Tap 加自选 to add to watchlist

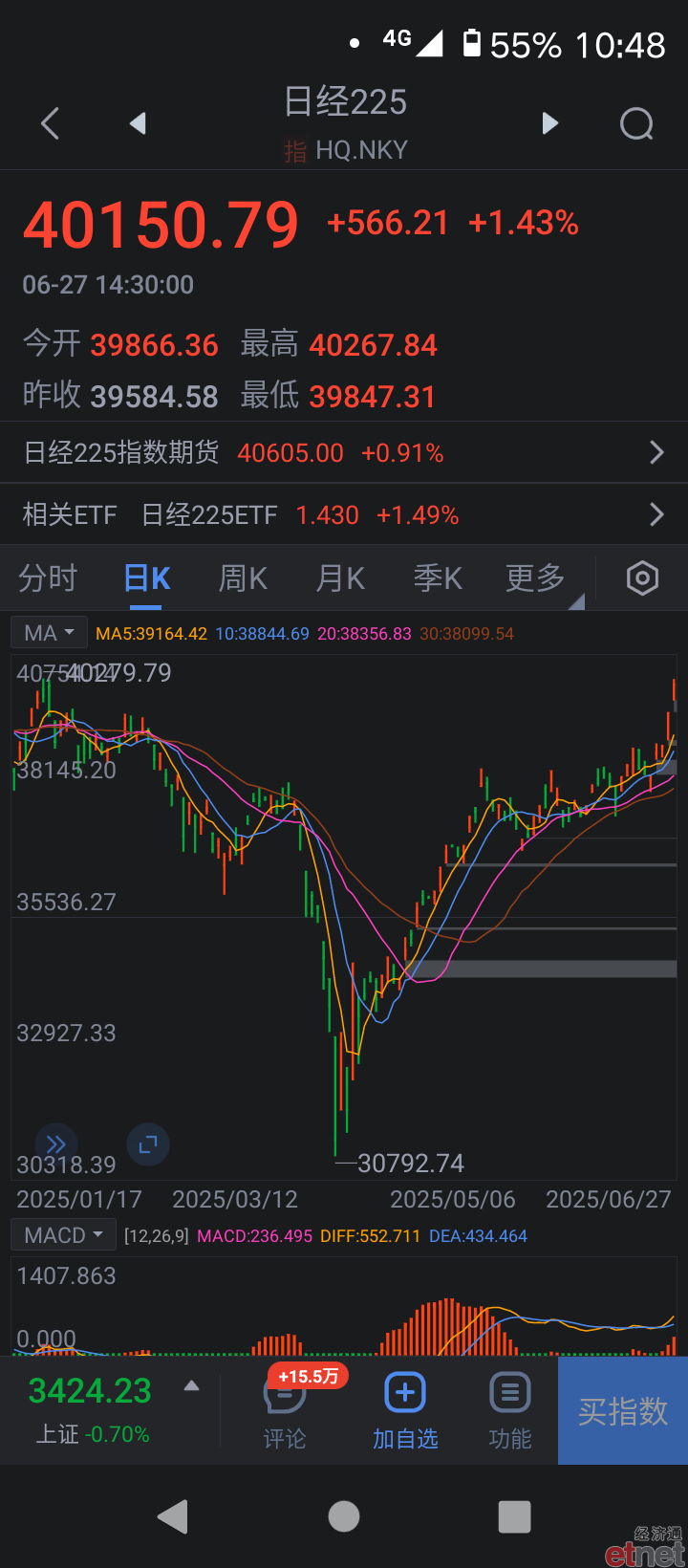[405, 1411]
